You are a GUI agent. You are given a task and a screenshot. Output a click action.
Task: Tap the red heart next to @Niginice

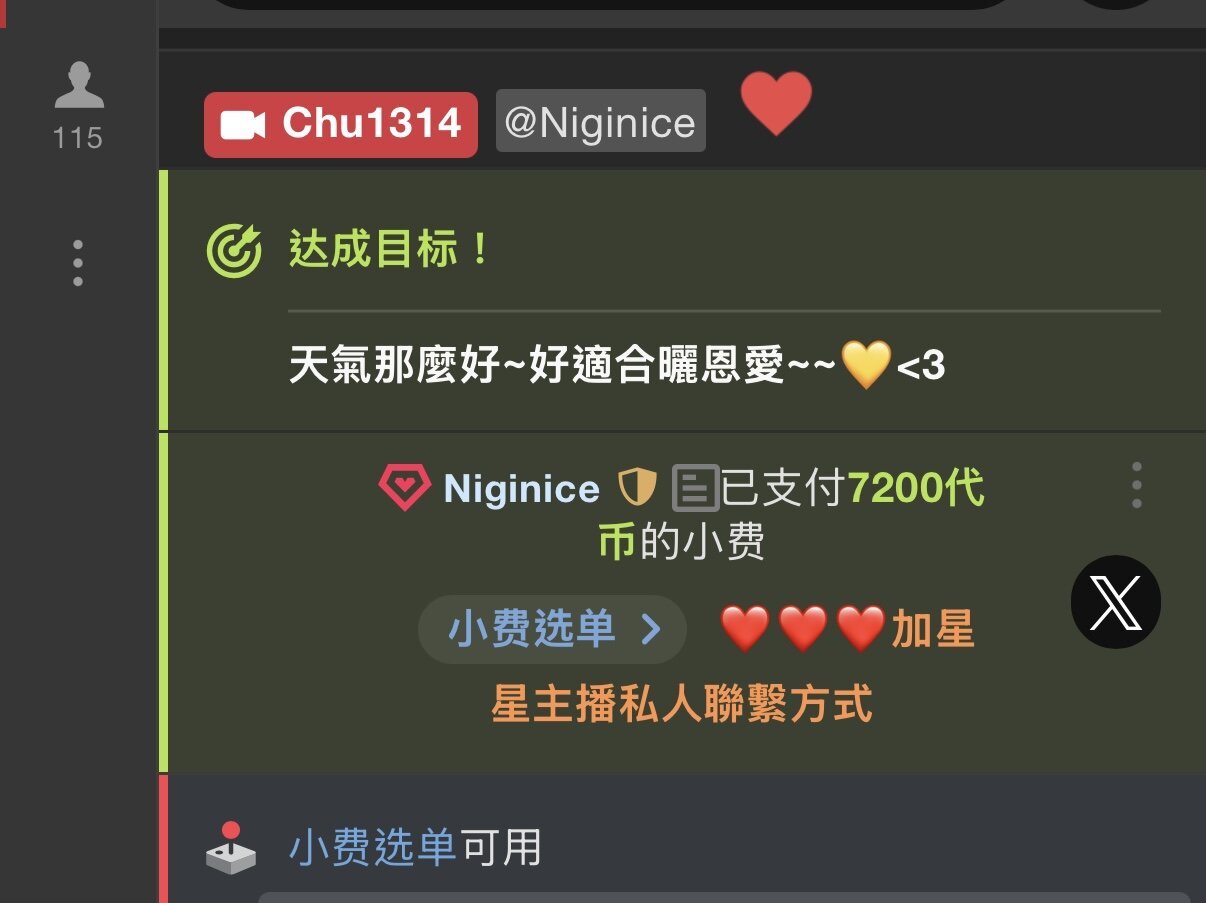[x=776, y=103]
